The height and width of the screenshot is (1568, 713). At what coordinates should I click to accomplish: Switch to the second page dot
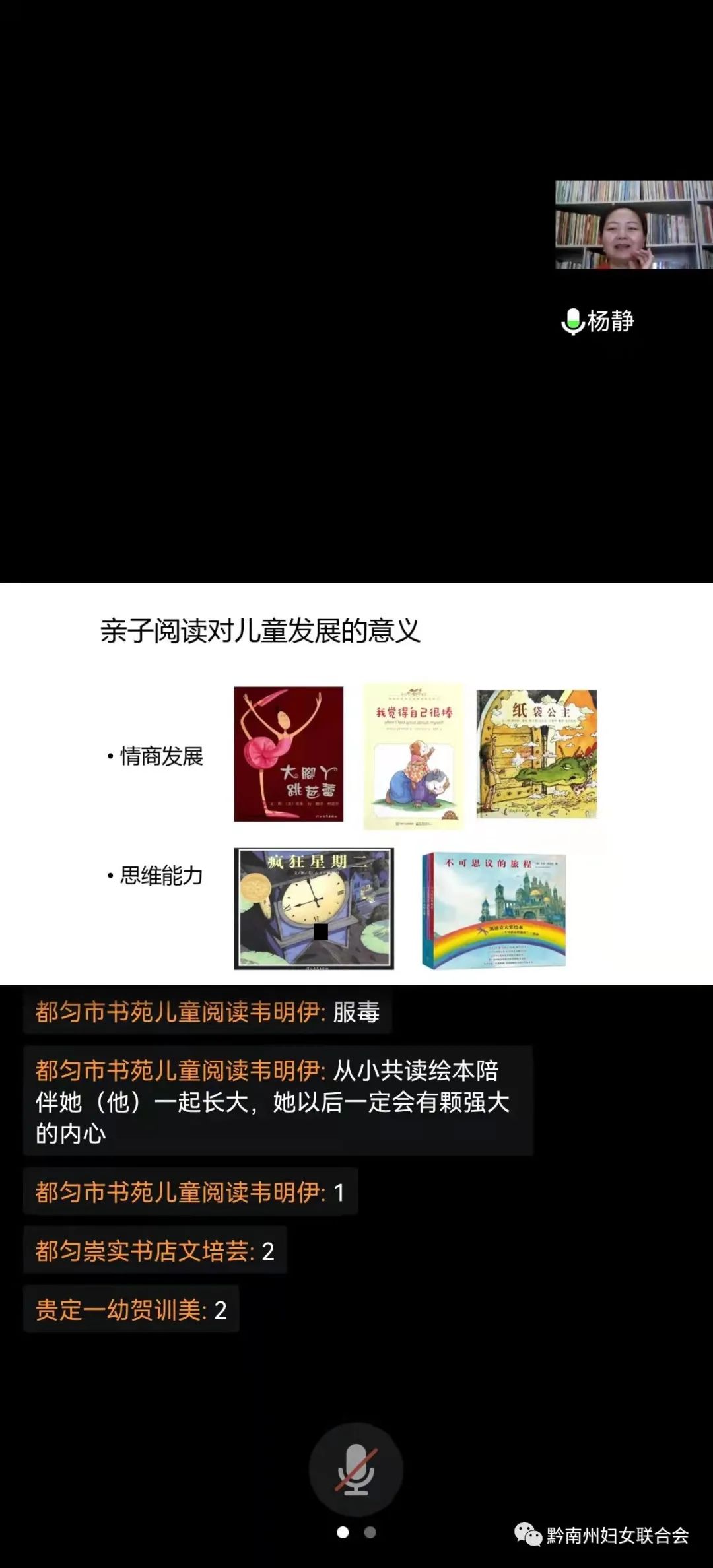click(370, 1532)
